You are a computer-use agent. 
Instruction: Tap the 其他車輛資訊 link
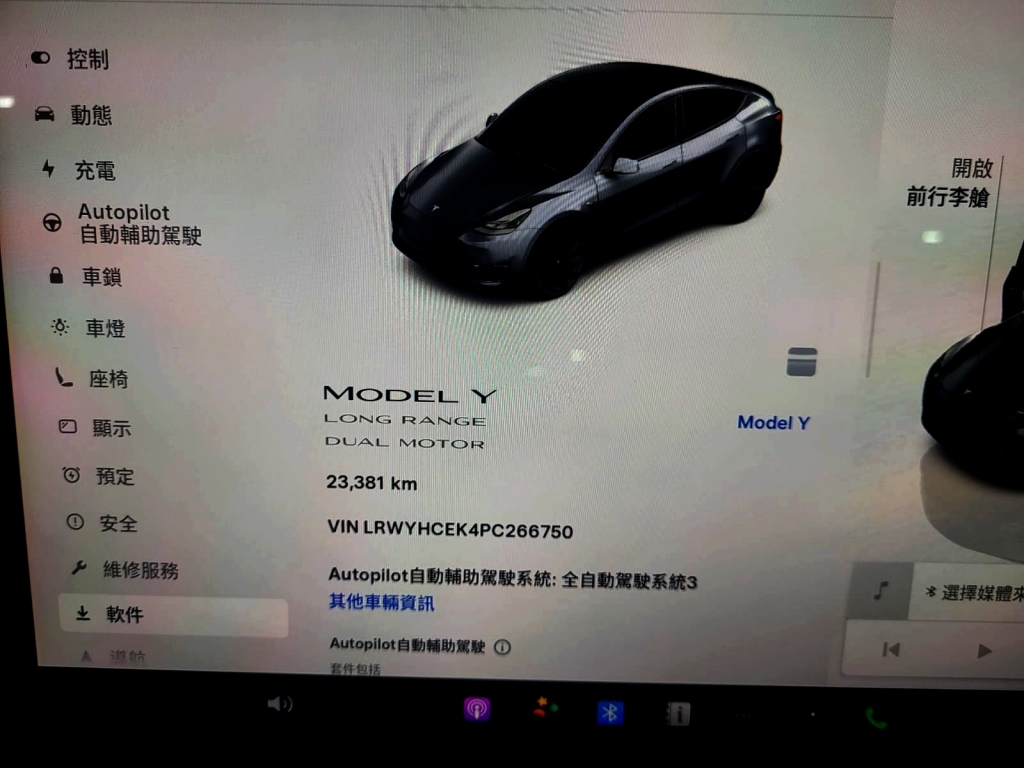[381, 603]
